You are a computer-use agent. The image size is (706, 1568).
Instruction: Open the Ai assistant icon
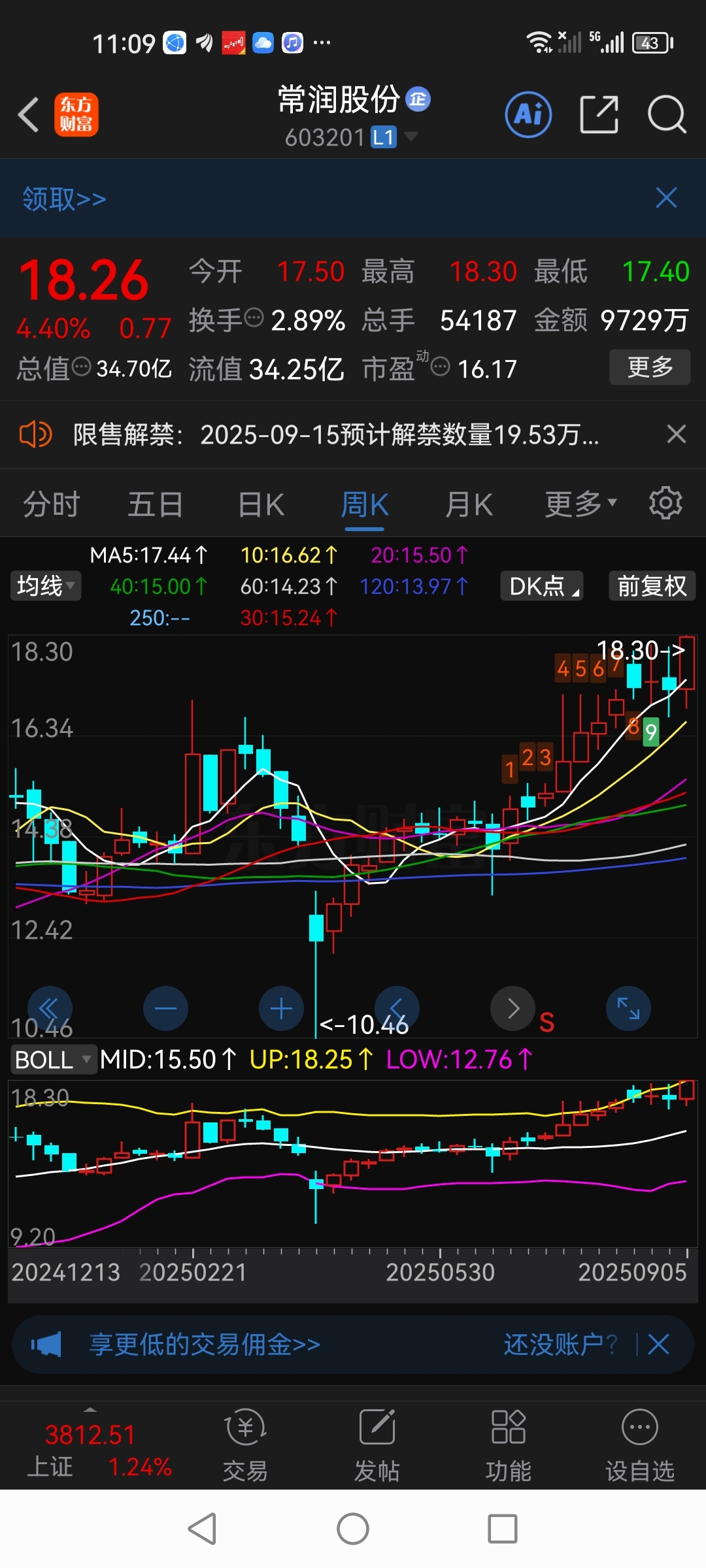528,114
